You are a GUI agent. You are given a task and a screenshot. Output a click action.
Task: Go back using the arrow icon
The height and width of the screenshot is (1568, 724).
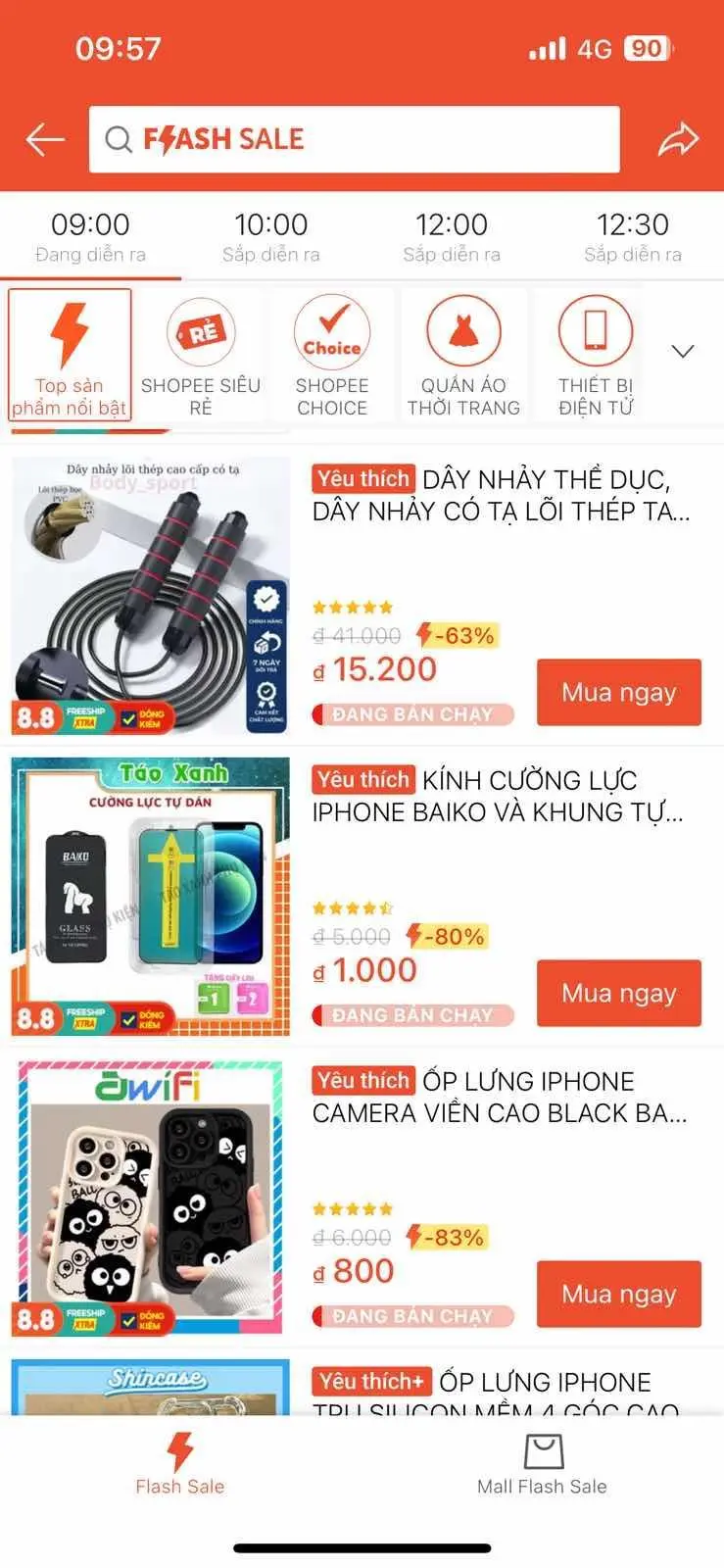(x=45, y=140)
